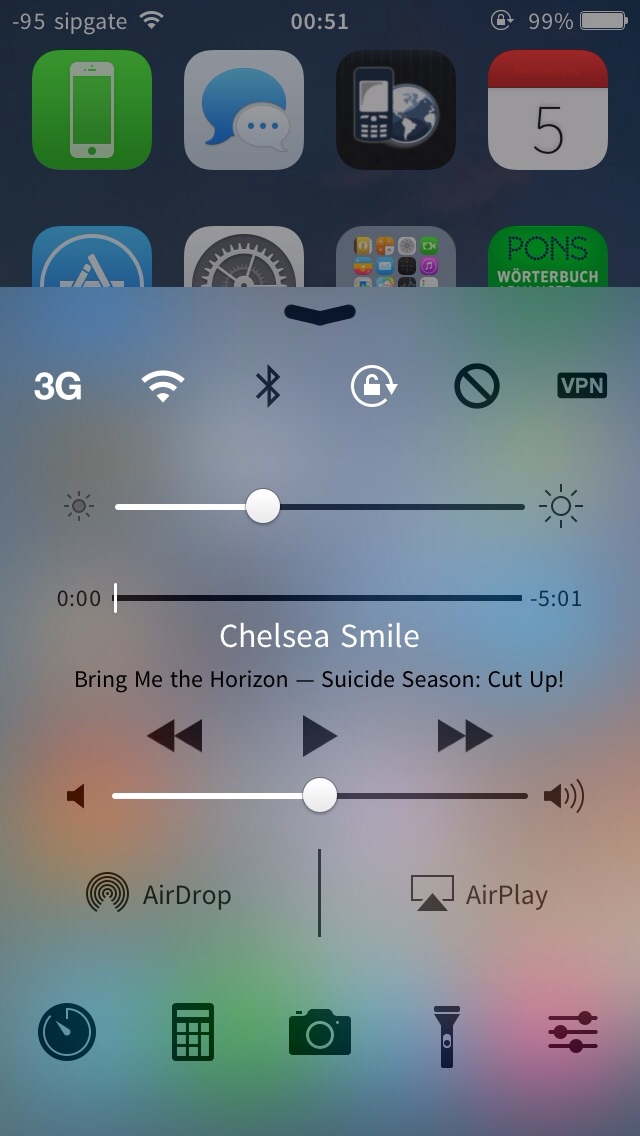Launch the calculator shortcut

click(193, 1032)
